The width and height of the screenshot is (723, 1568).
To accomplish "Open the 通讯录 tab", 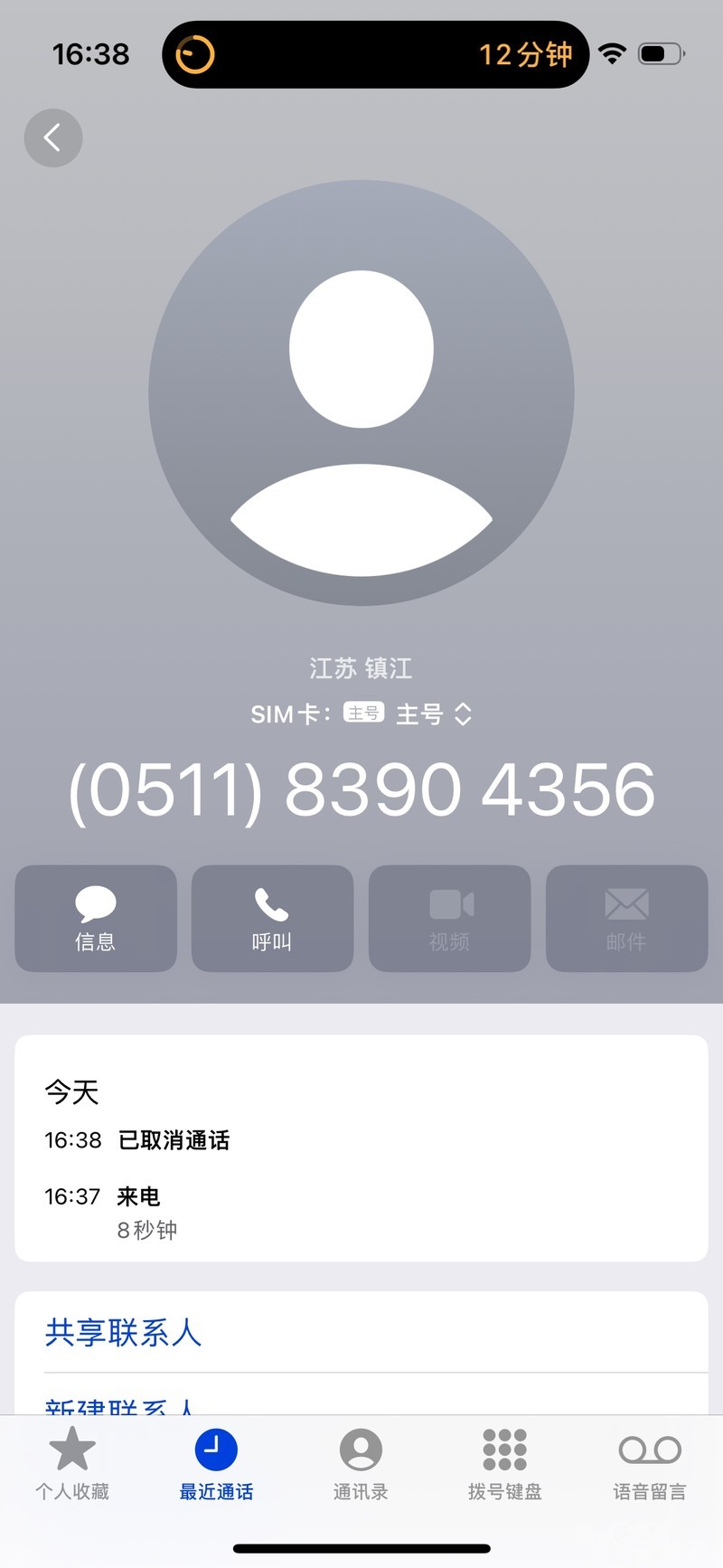I will [x=361, y=1464].
